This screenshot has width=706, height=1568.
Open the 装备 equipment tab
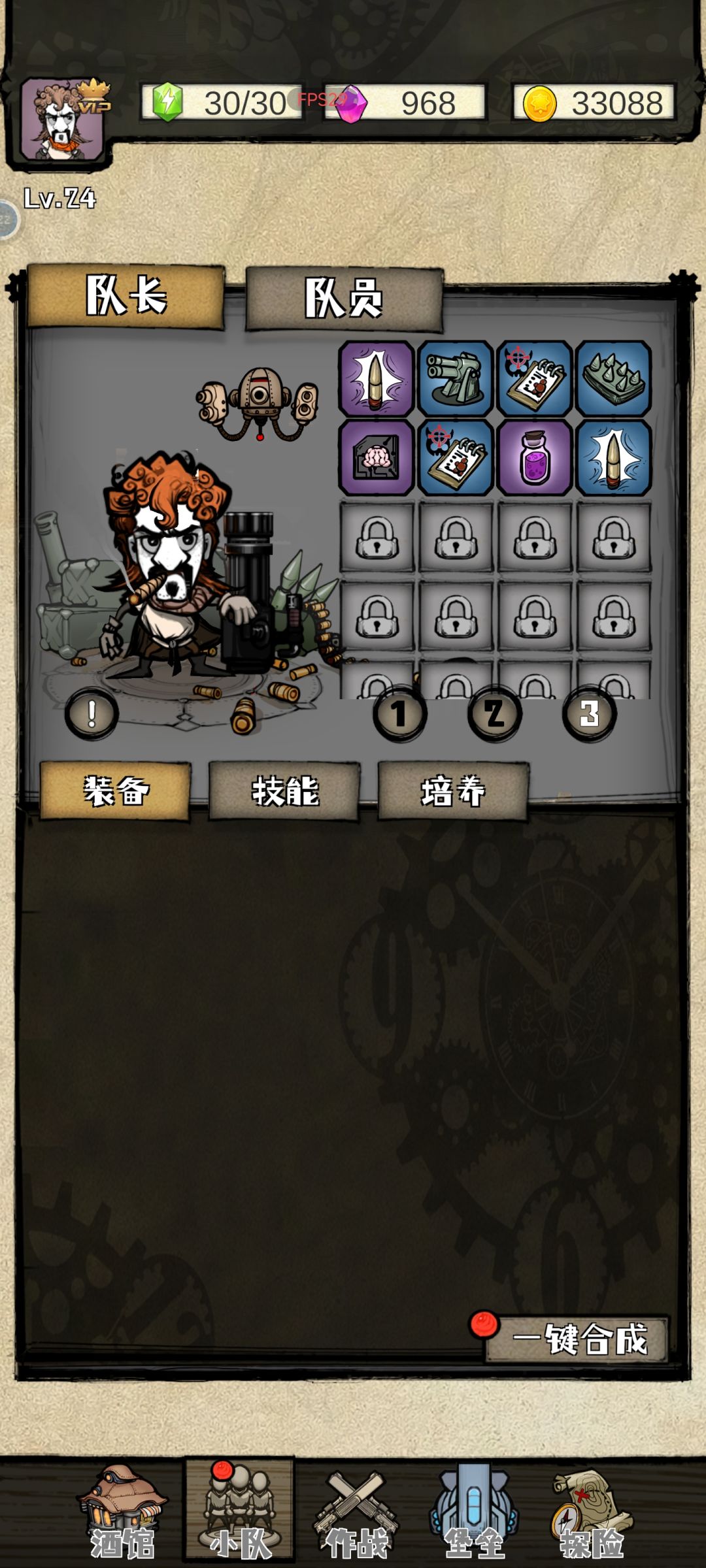pyautogui.click(x=116, y=791)
